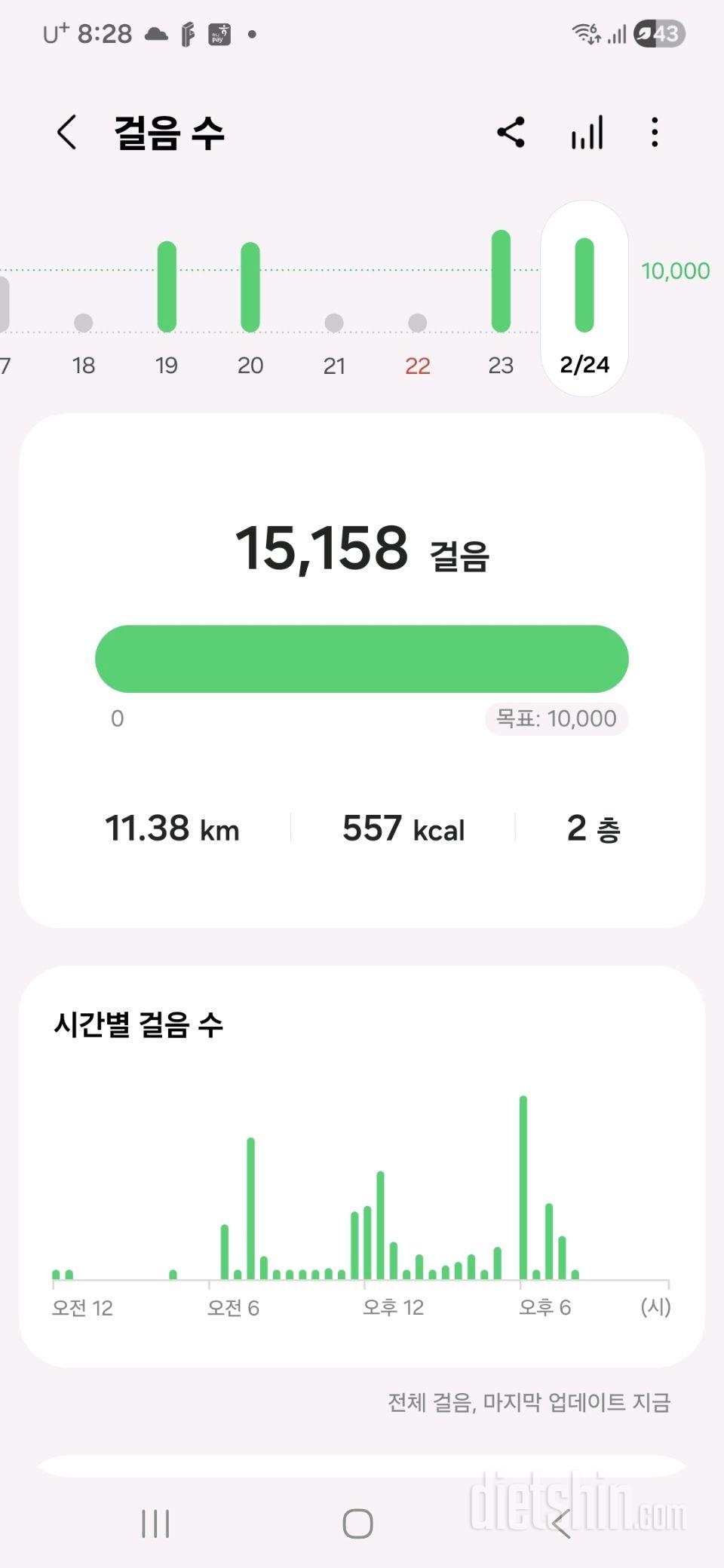Select day 23 in the date chart
This screenshot has height=1568, width=724.
pyautogui.click(x=501, y=302)
